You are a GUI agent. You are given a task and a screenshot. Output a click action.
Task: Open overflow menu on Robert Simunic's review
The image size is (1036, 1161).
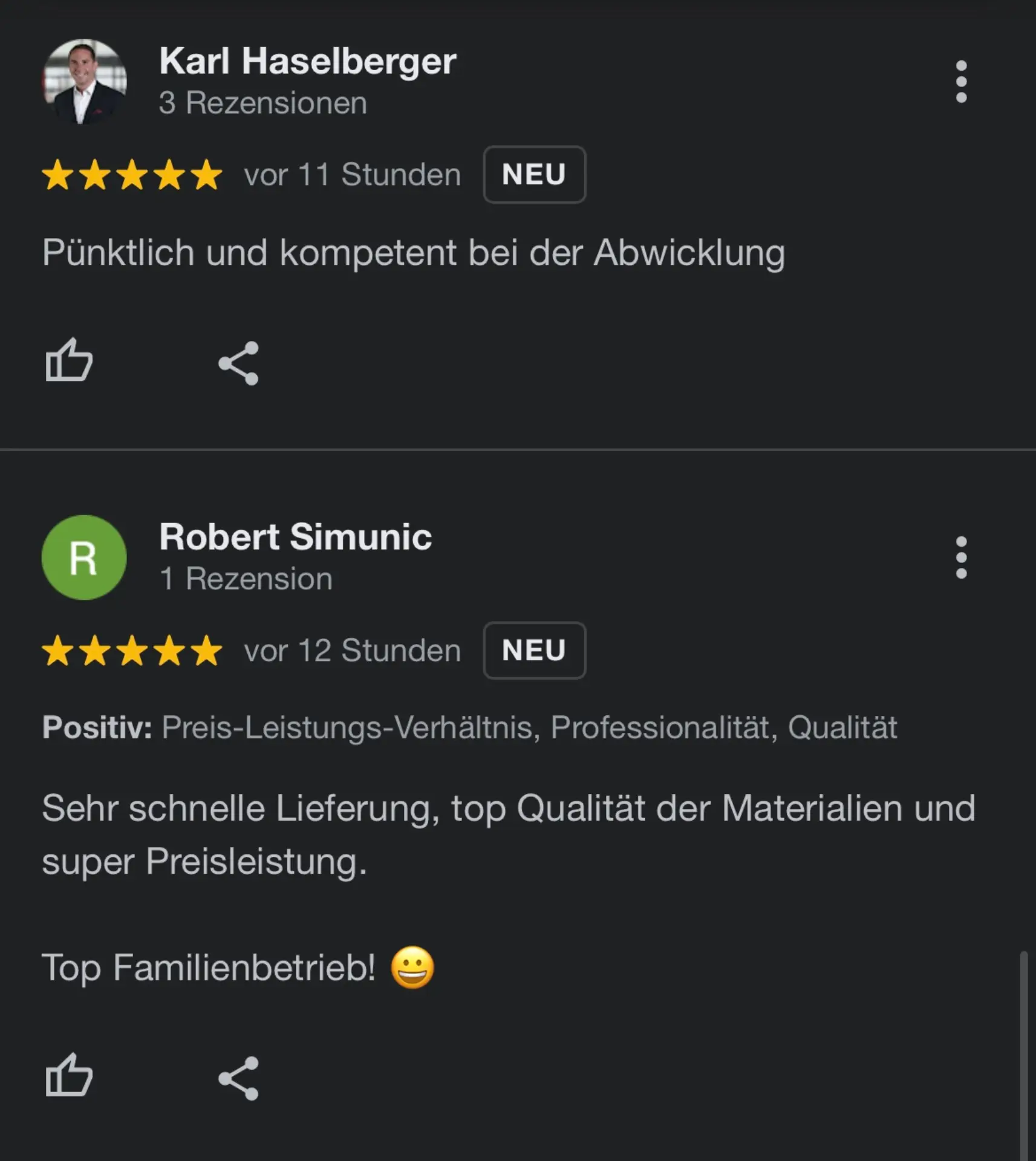pyautogui.click(x=961, y=558)
